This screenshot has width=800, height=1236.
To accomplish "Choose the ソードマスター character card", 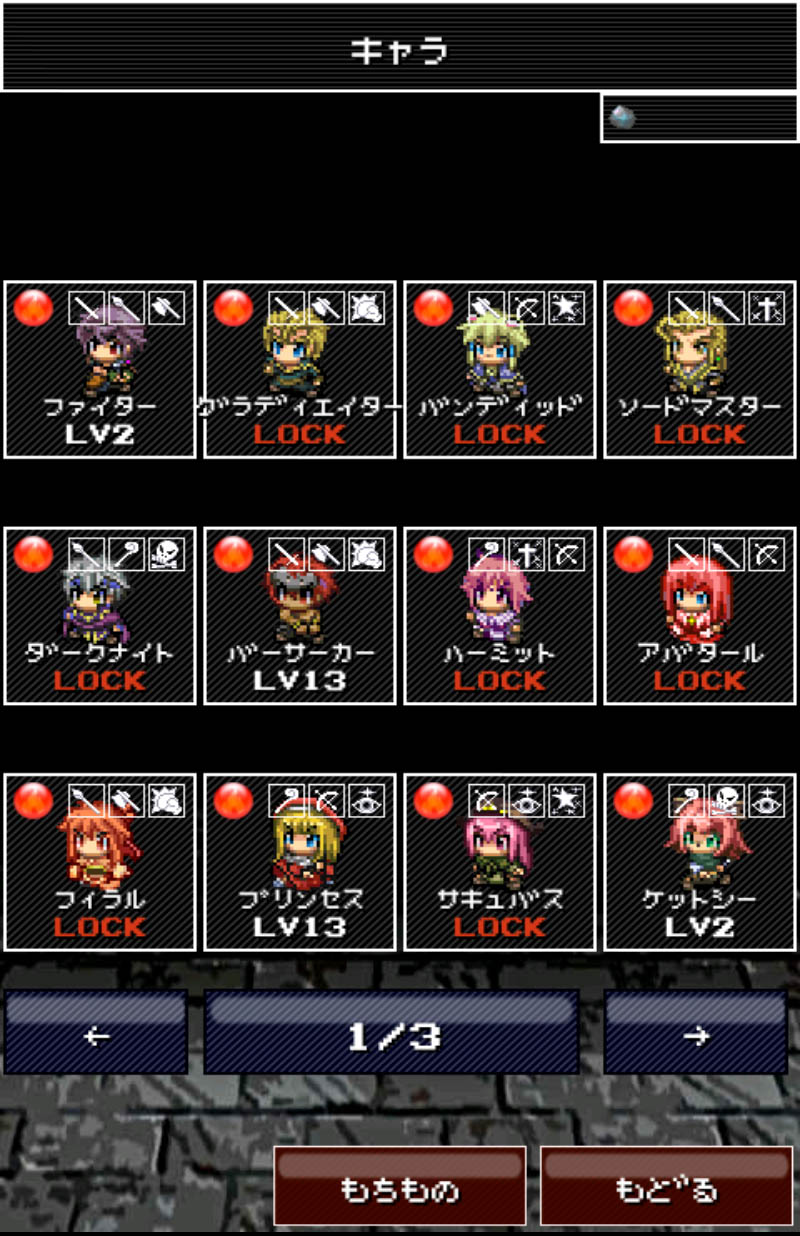I will pos(699,370).
